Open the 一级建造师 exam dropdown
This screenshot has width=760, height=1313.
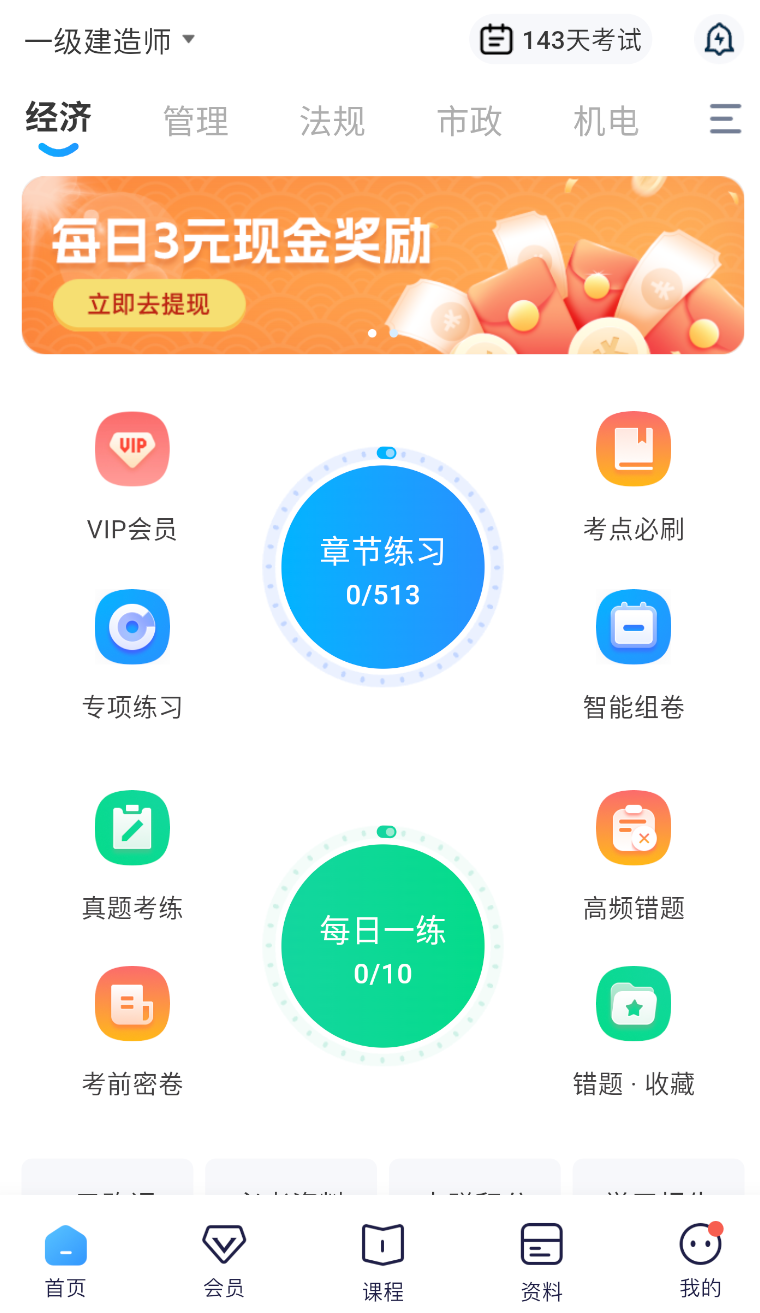click(110, 41)
